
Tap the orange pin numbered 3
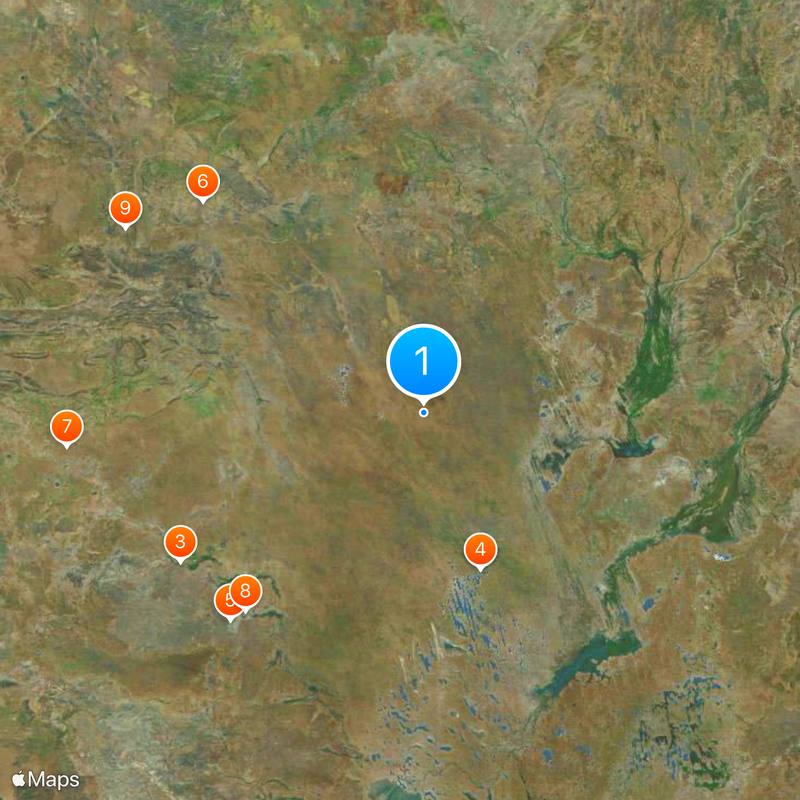click(180, 542)
